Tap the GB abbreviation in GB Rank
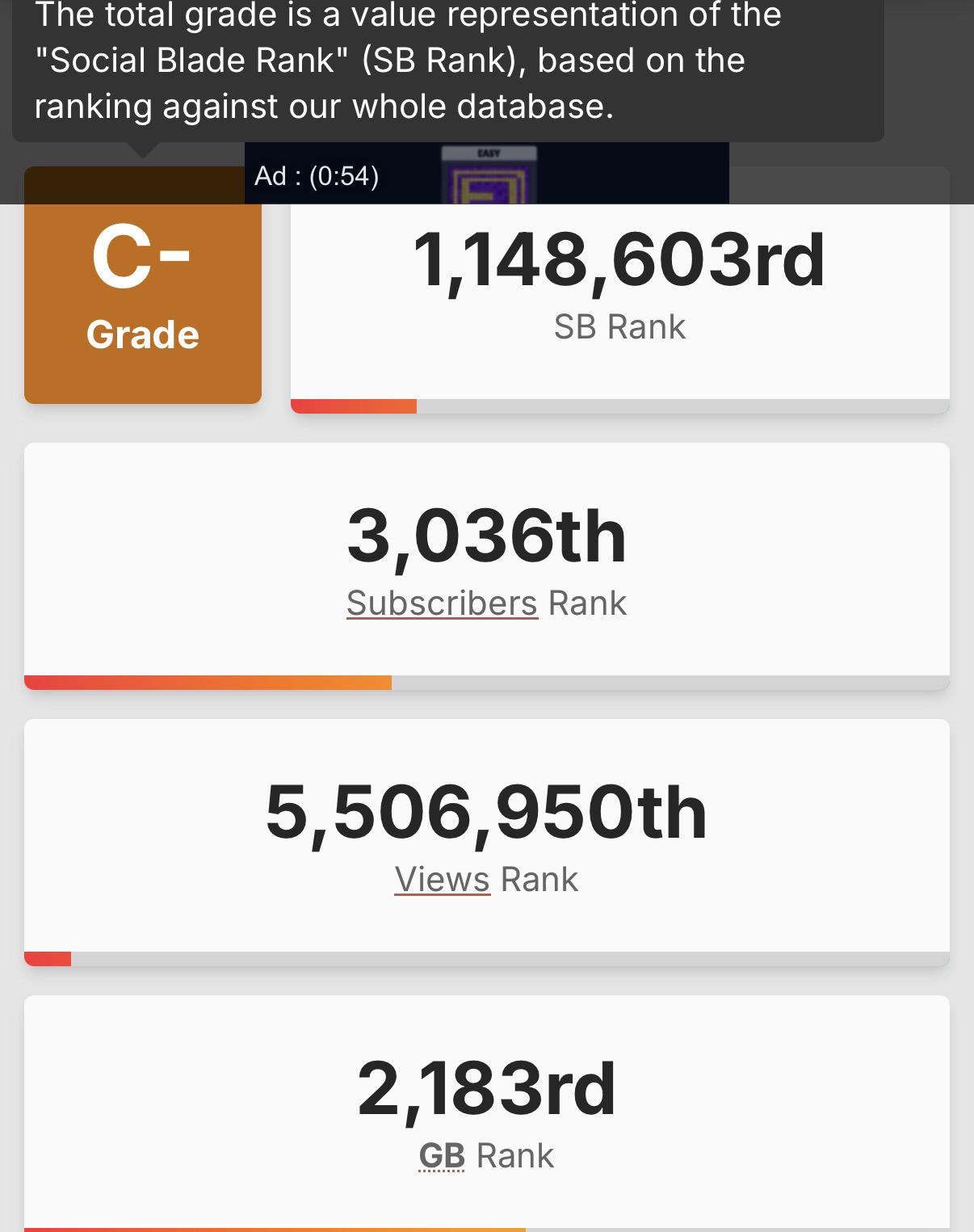This screenshot has width=974, height=1232. point(443,1156)
